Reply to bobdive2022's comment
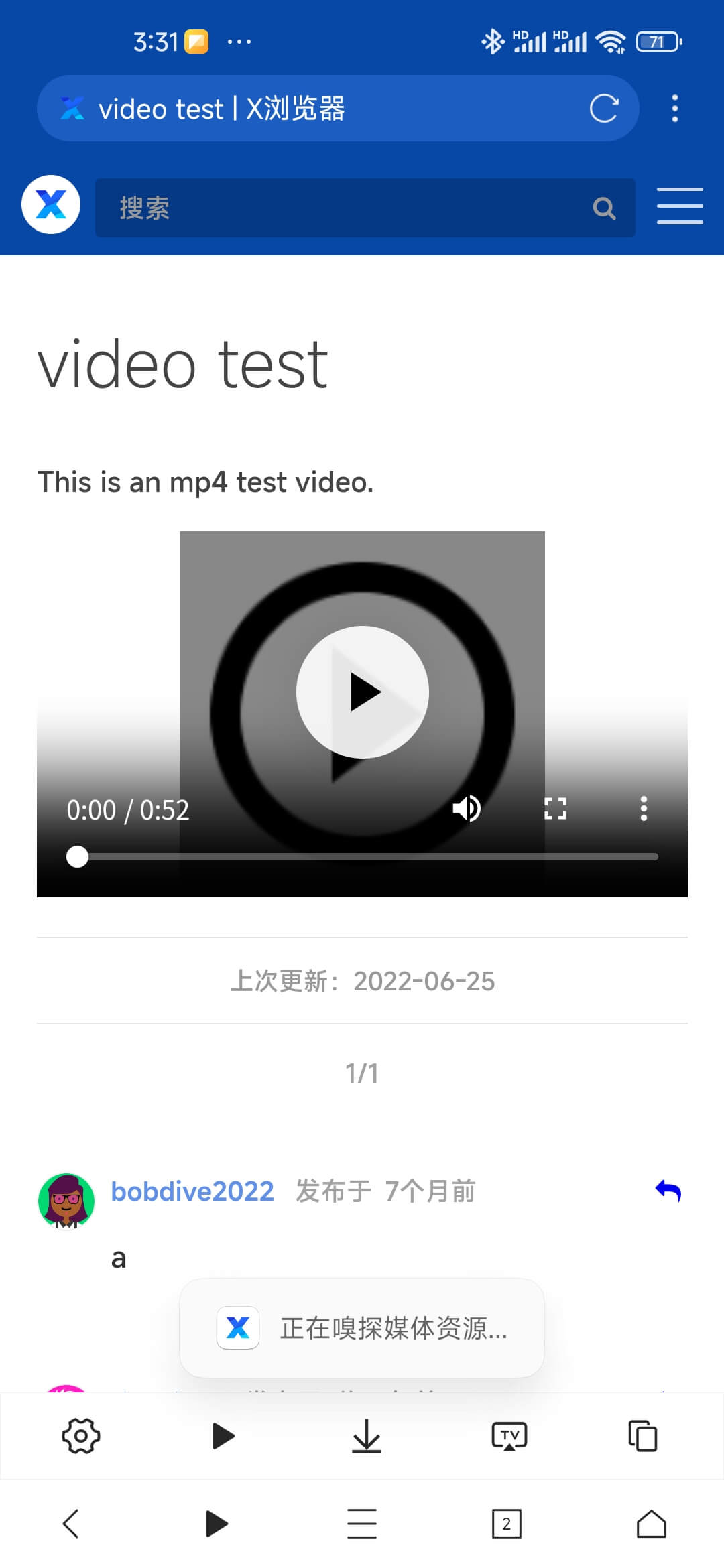The height and width of the screenshot is (1568, 724). pos(668,1191)
